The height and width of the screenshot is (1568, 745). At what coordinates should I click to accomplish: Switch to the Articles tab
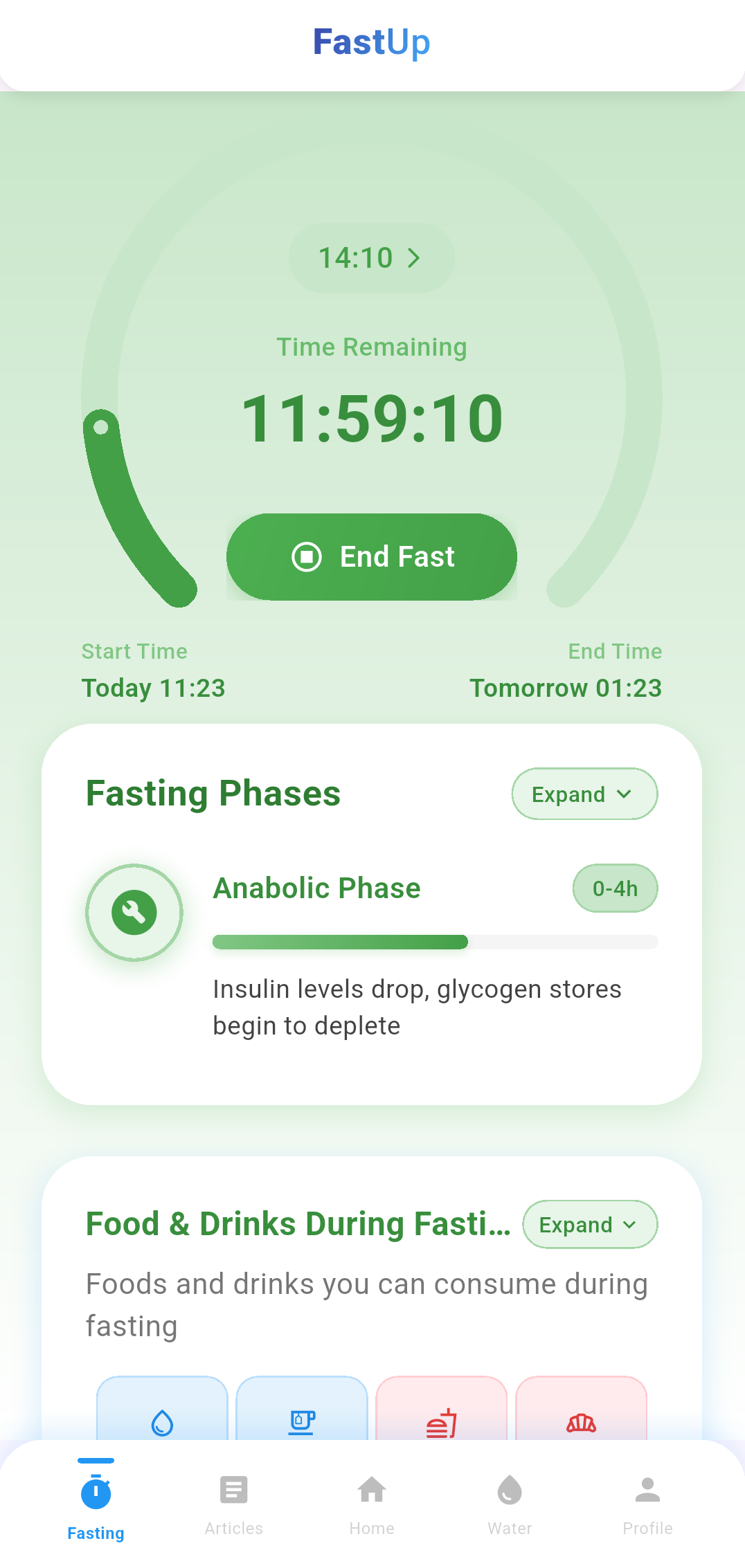click(234, 1503)
